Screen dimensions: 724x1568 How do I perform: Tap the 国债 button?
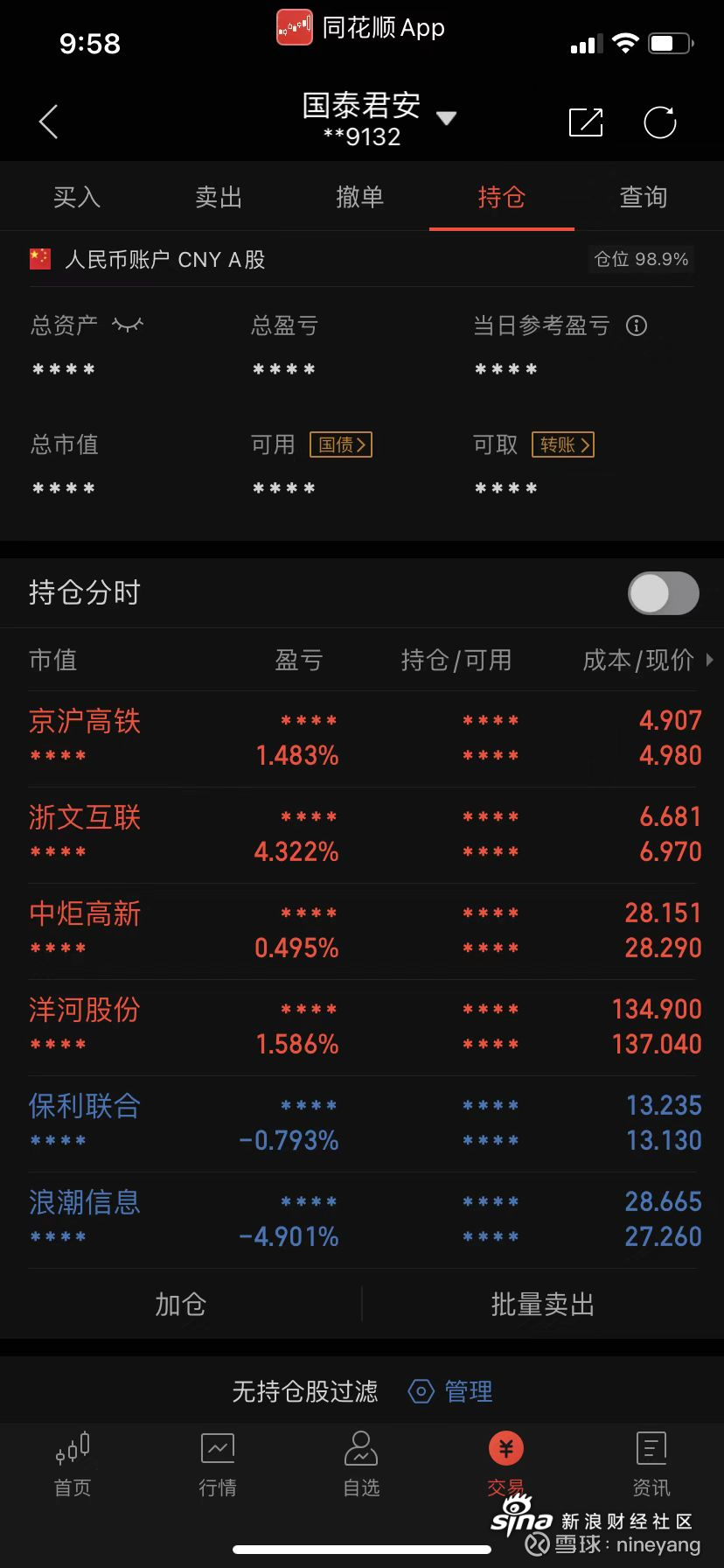(341, 444)
